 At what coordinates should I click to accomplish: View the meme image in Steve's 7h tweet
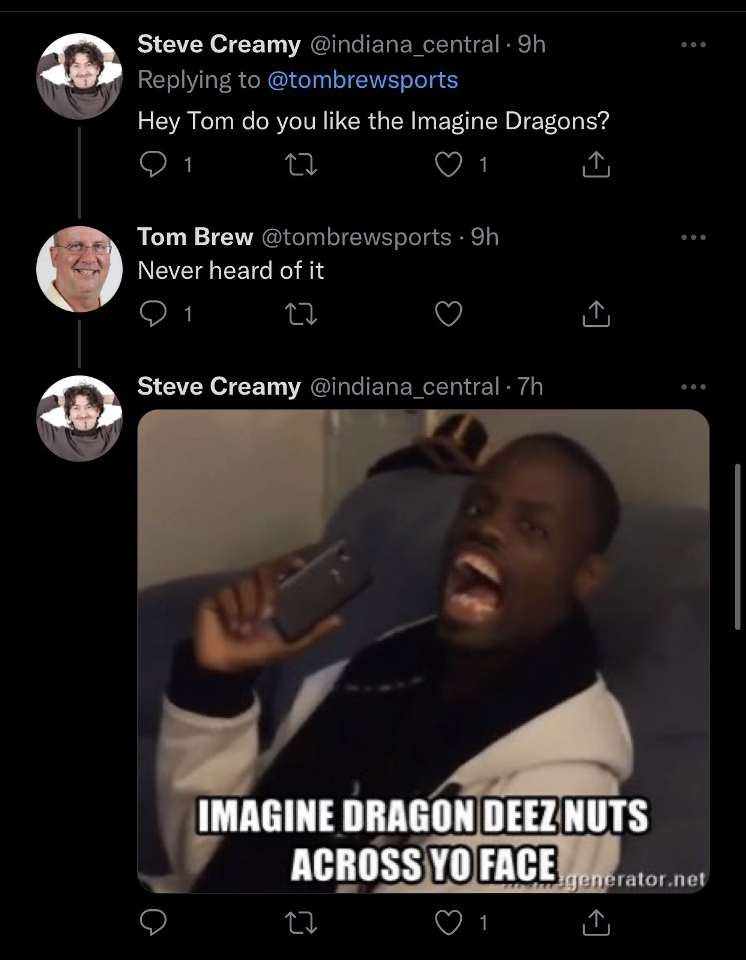pyautogui.click(x=423, y=650)
